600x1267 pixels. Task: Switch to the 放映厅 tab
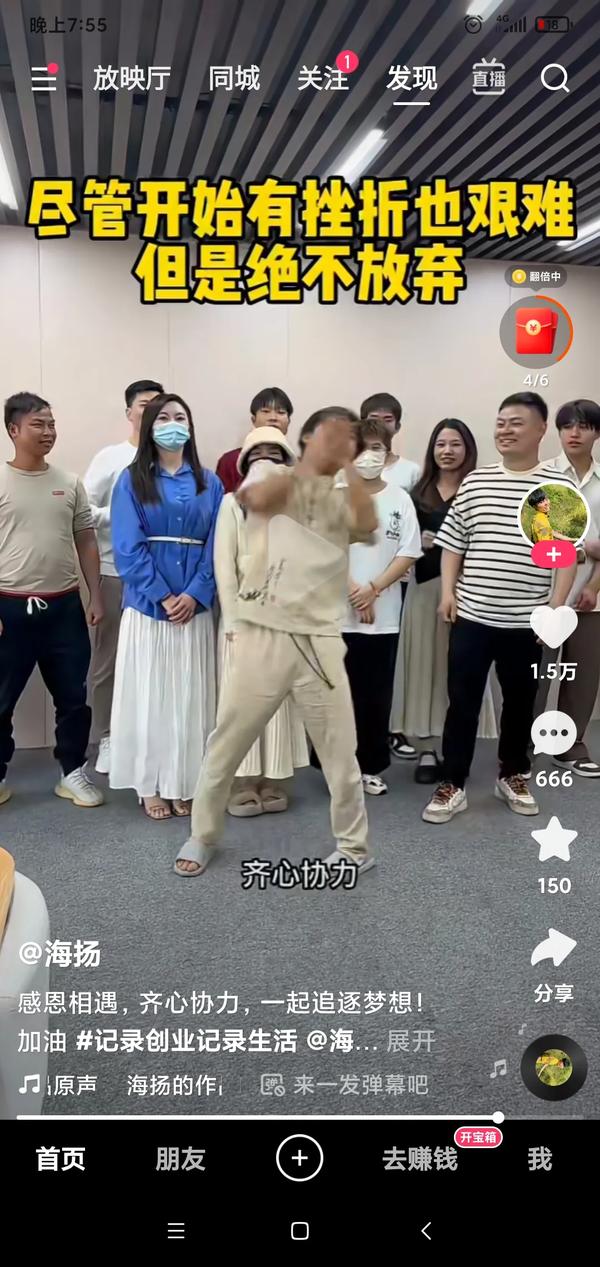[x=132, y=79]
